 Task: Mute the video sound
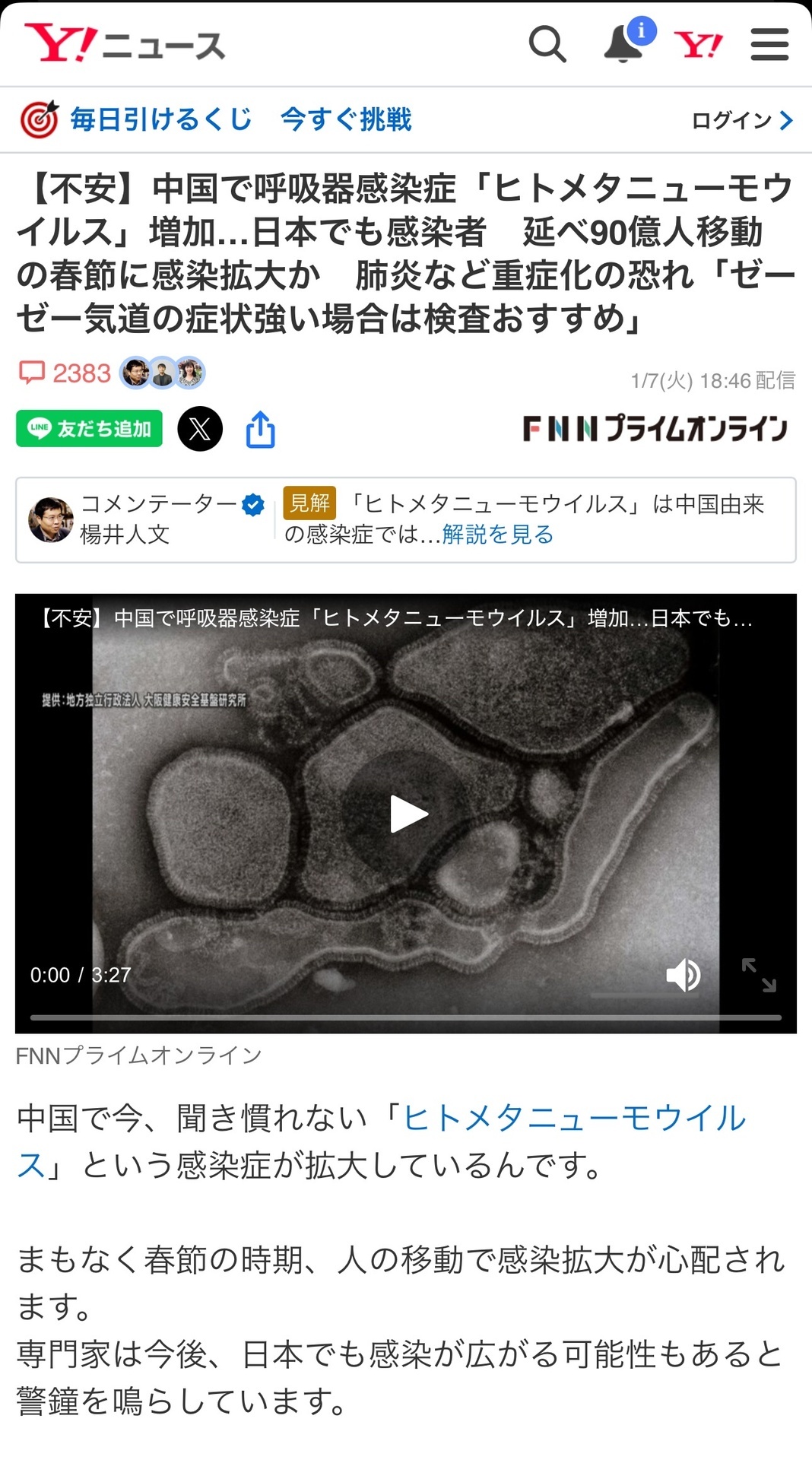pos(683,975)
